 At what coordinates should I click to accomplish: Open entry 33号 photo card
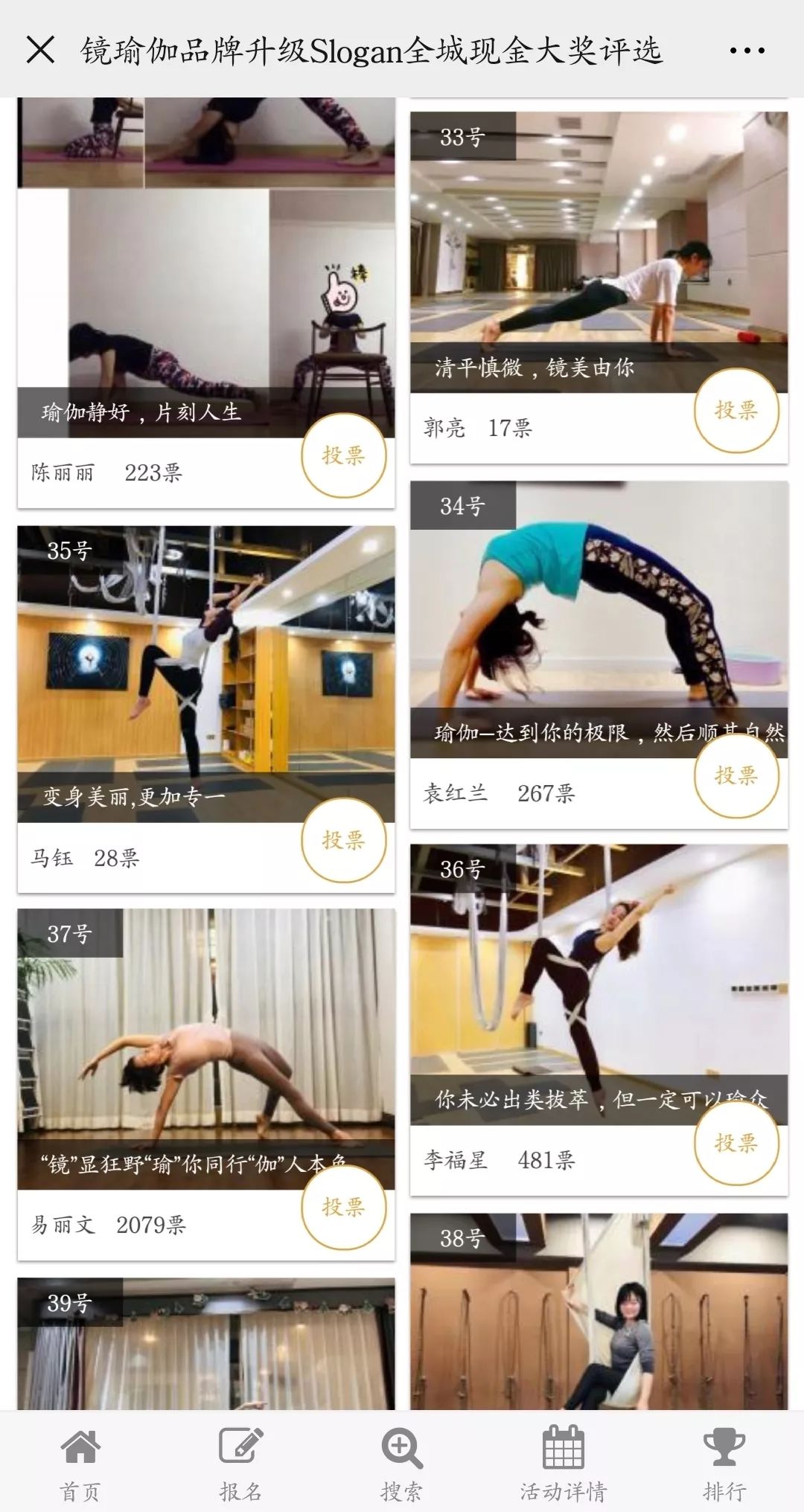pos(599,246)
